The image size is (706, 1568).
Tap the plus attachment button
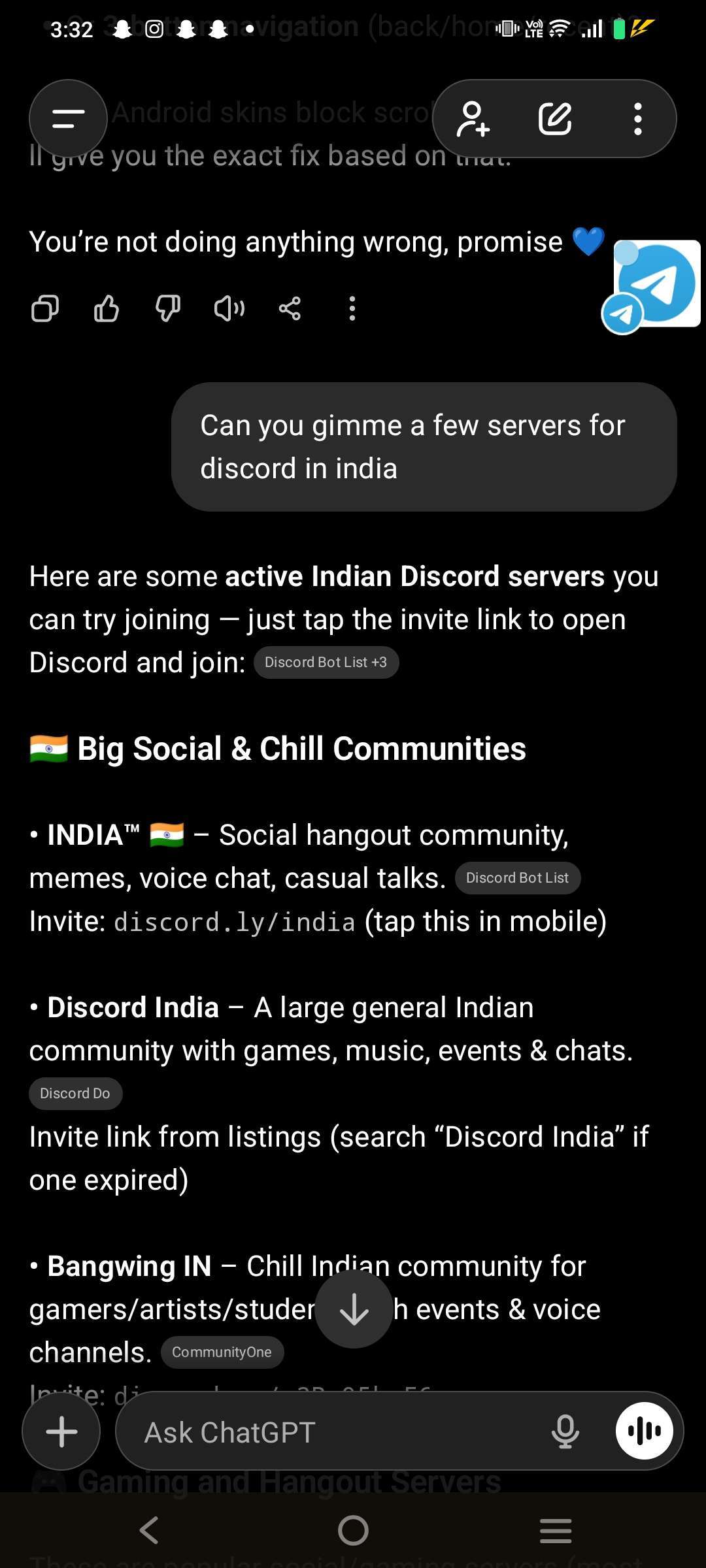(61, 1431)
